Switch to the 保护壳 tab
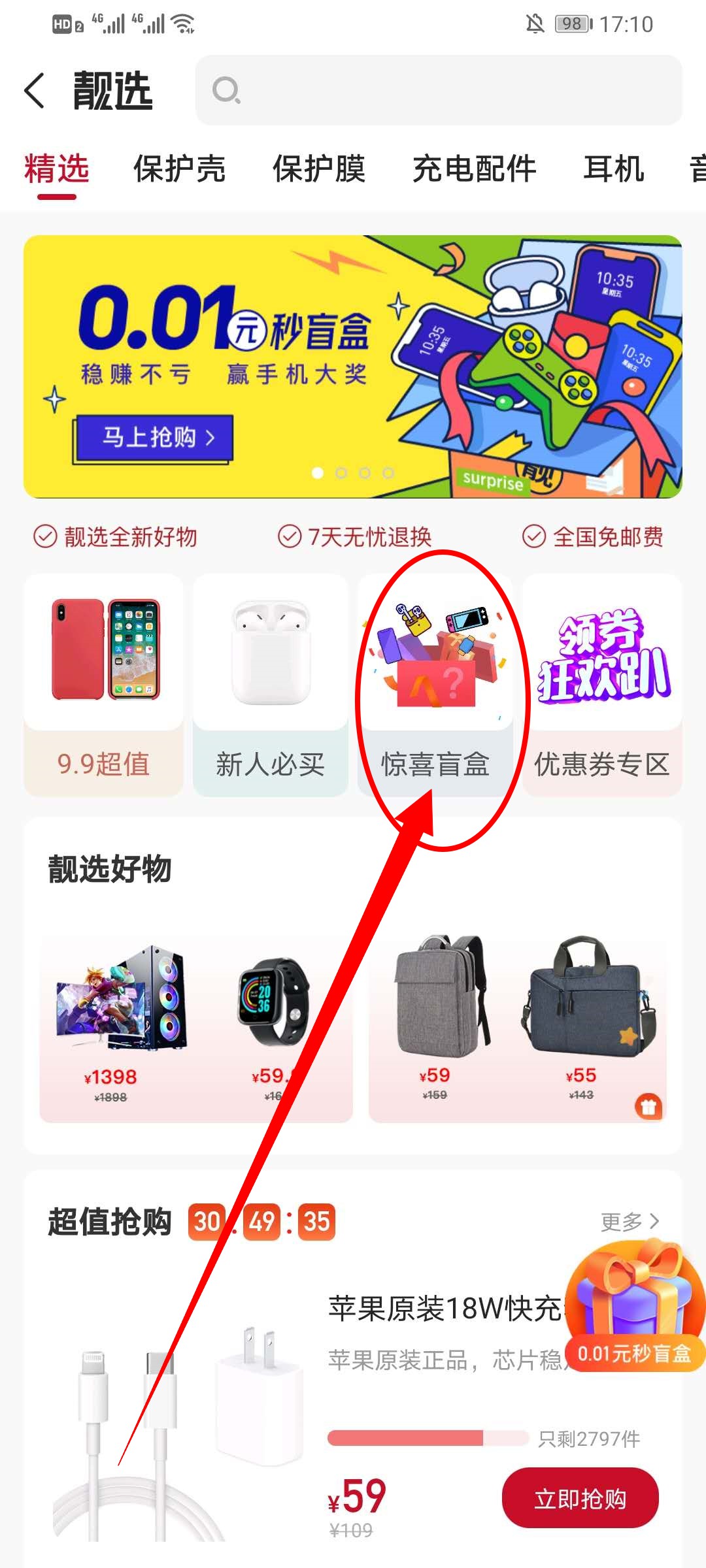This screenshot has width=706, height=1568. coord(179,169)
